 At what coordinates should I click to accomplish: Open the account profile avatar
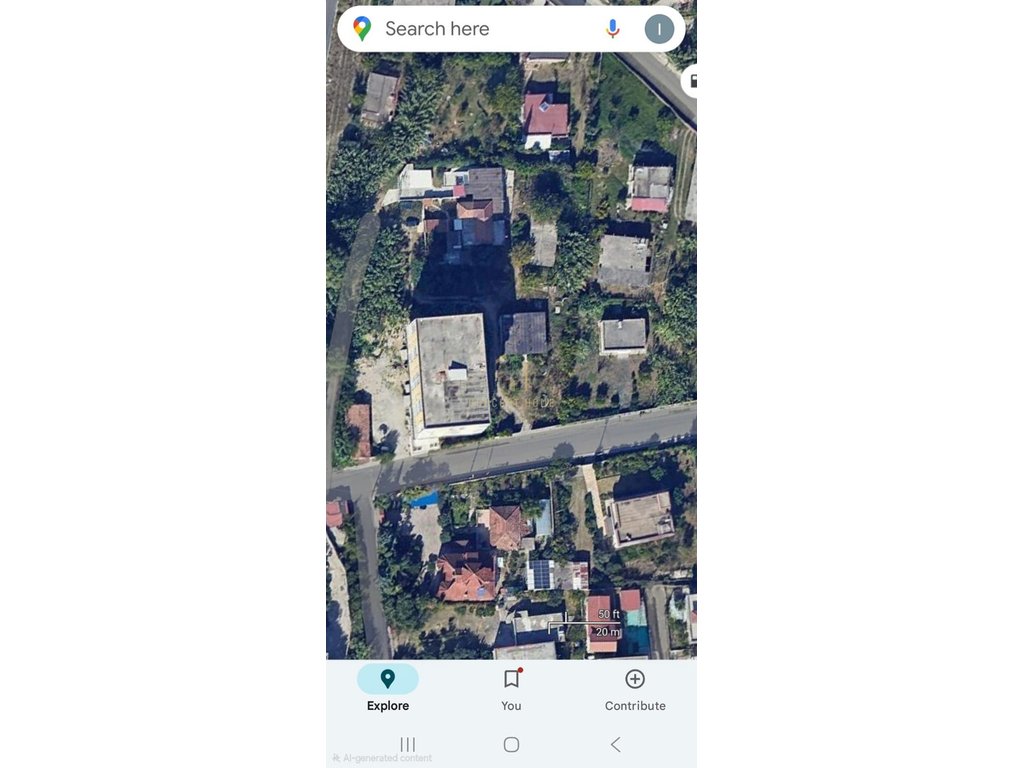pos(659,29)
